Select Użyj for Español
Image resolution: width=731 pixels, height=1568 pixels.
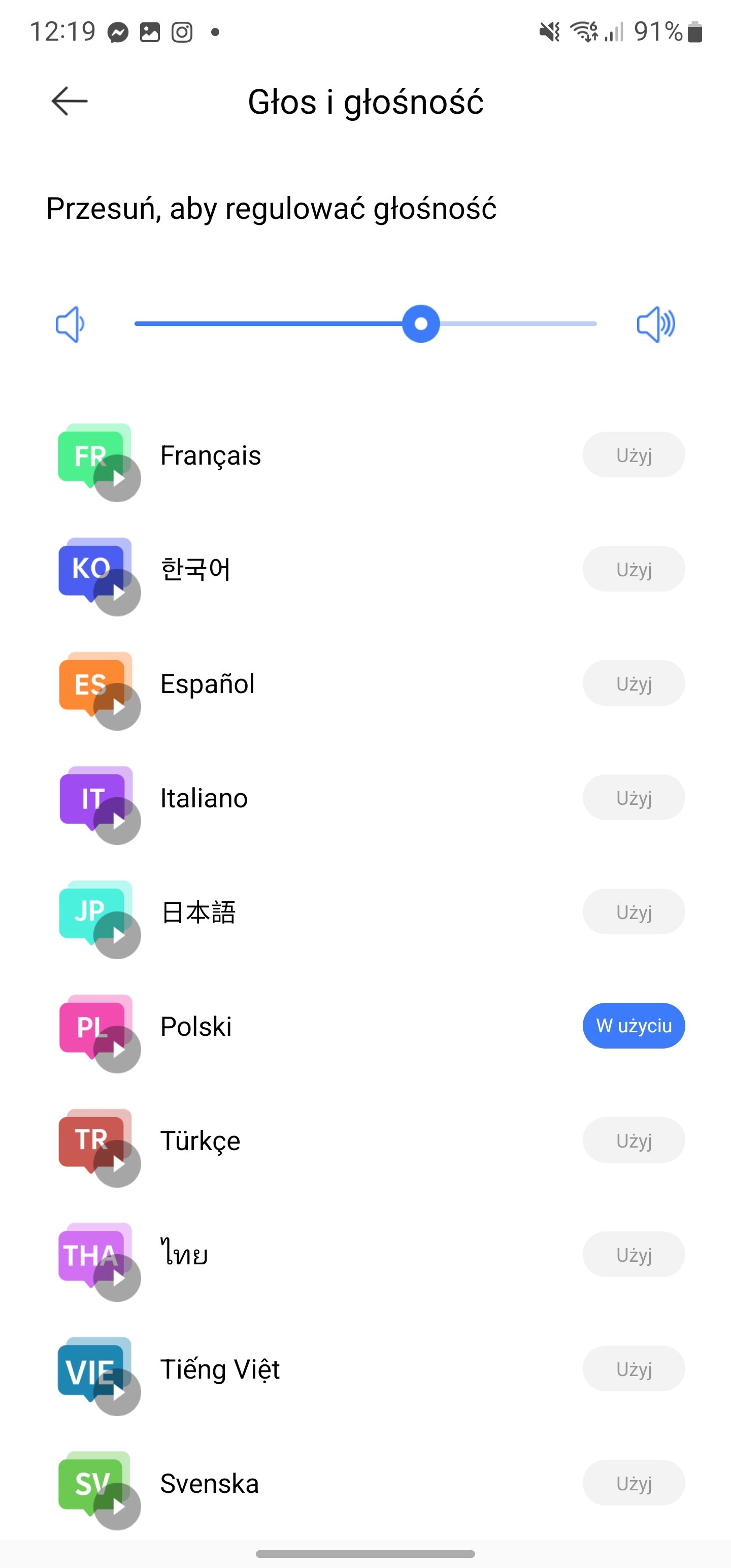[634, 683]
